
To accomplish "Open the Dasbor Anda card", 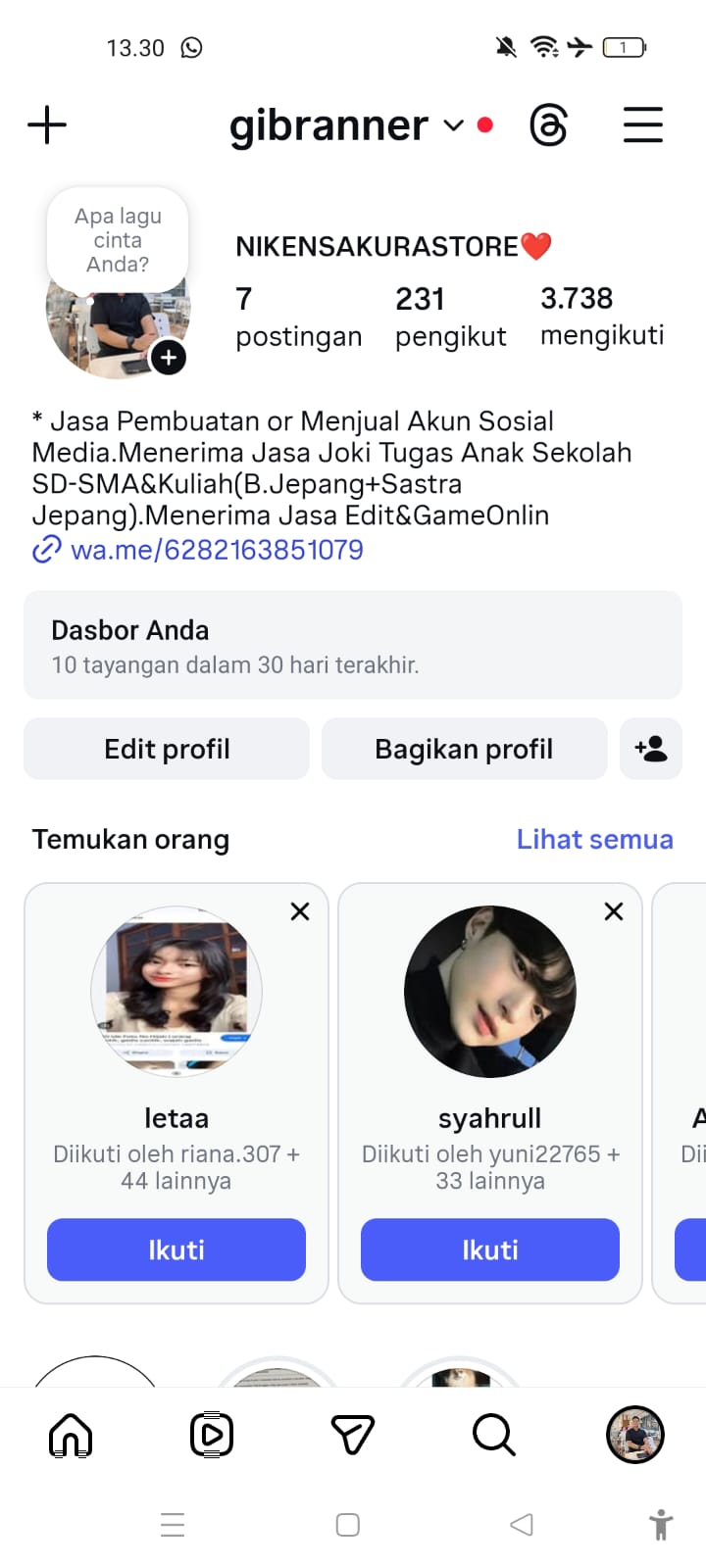I will click(x=353, y=645).
